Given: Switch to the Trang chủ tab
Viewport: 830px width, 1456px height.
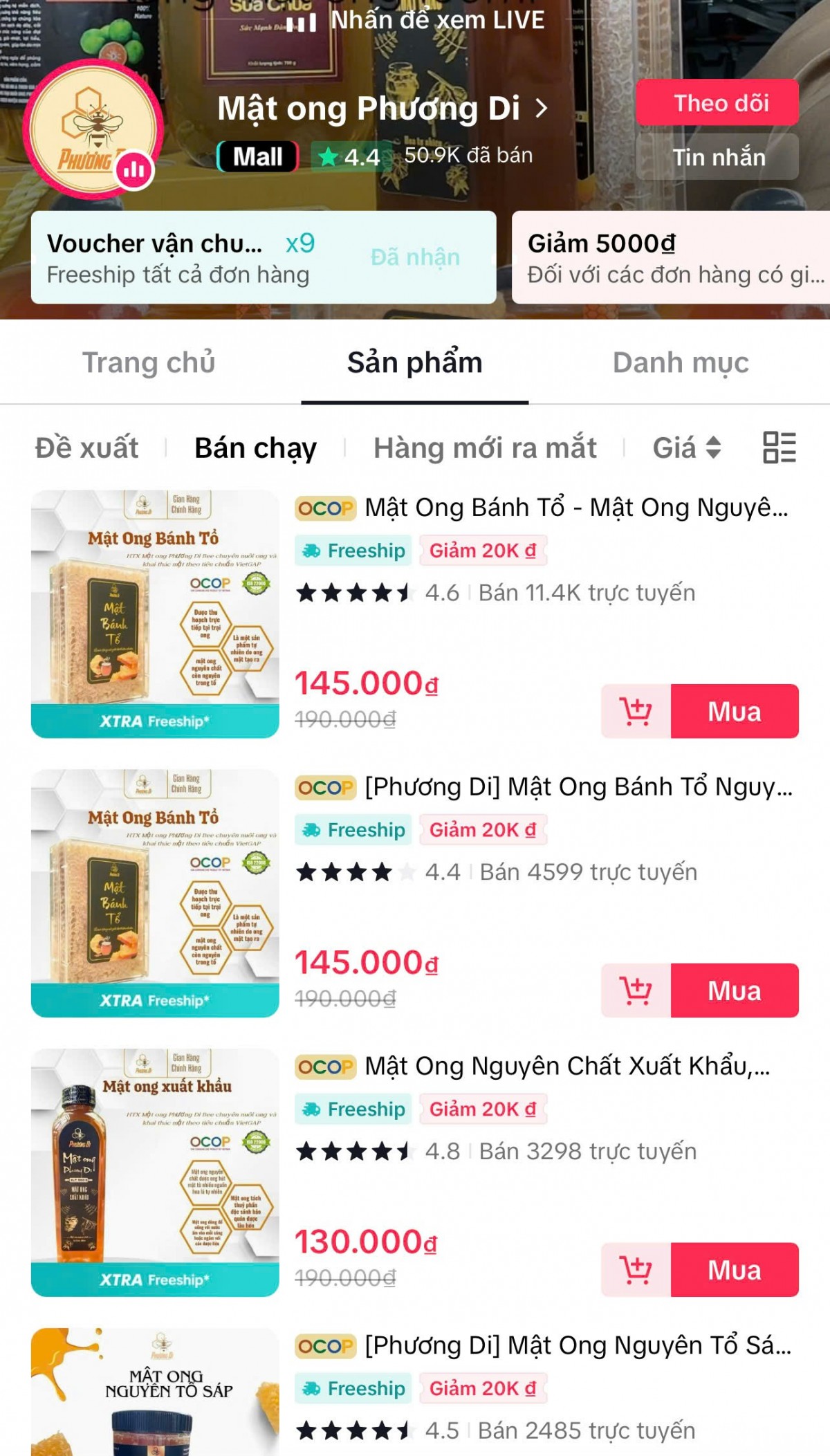Looking at the screenshot, I should [x=149, y=362].
